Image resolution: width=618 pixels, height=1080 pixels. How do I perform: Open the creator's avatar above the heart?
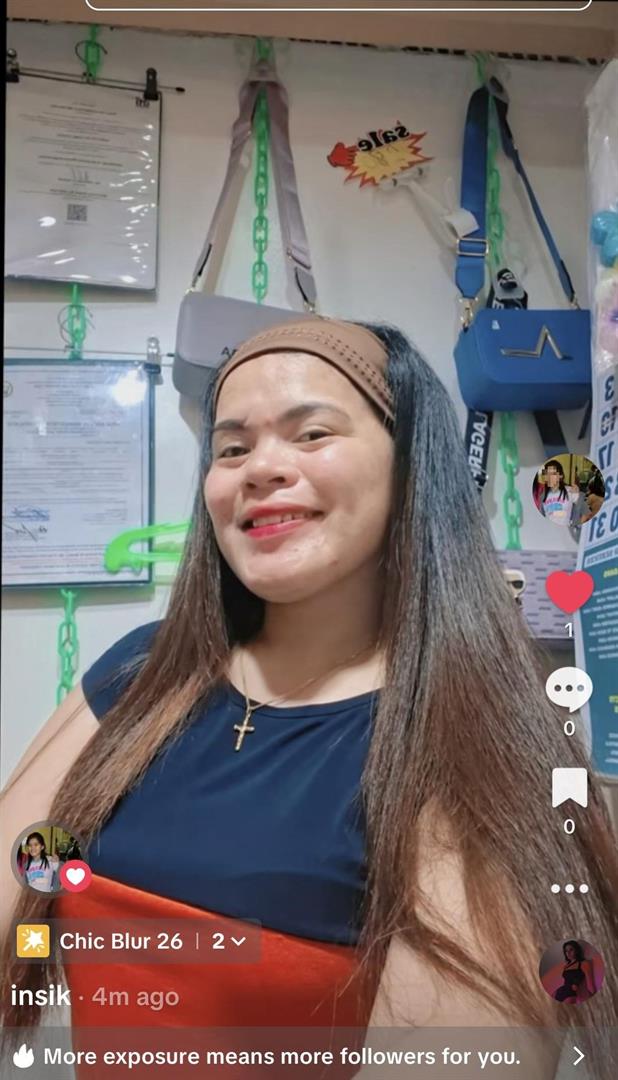(567, 490)
